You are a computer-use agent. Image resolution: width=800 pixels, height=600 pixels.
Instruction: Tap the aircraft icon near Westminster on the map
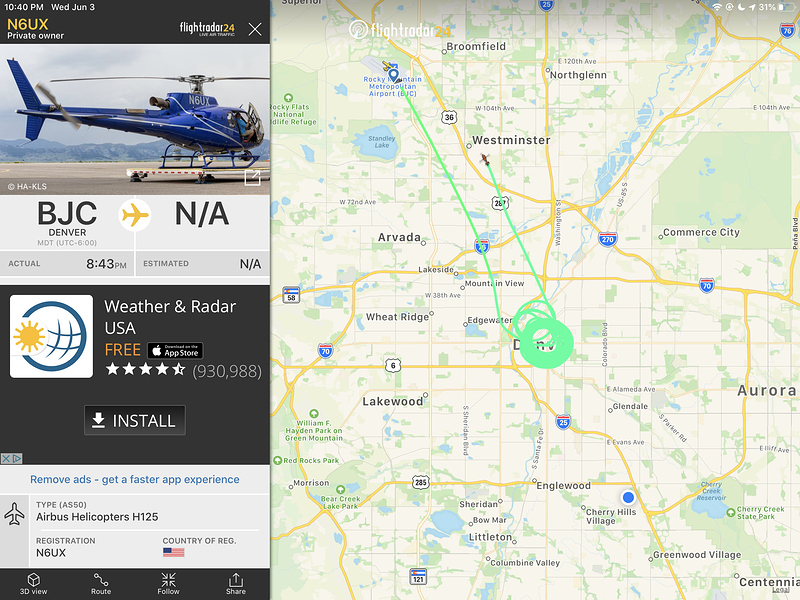point(485,159)
